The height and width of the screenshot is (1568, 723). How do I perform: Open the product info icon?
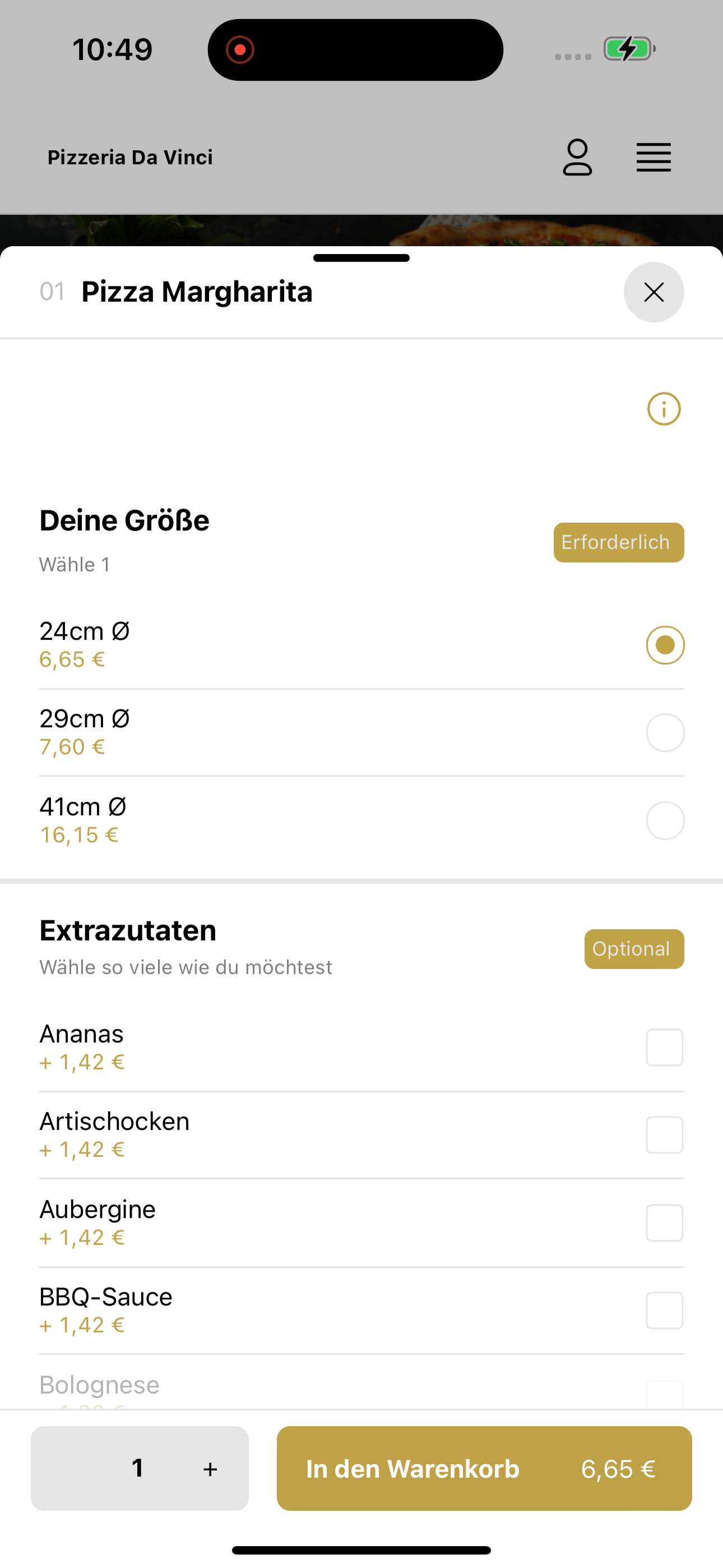point(664,408)
